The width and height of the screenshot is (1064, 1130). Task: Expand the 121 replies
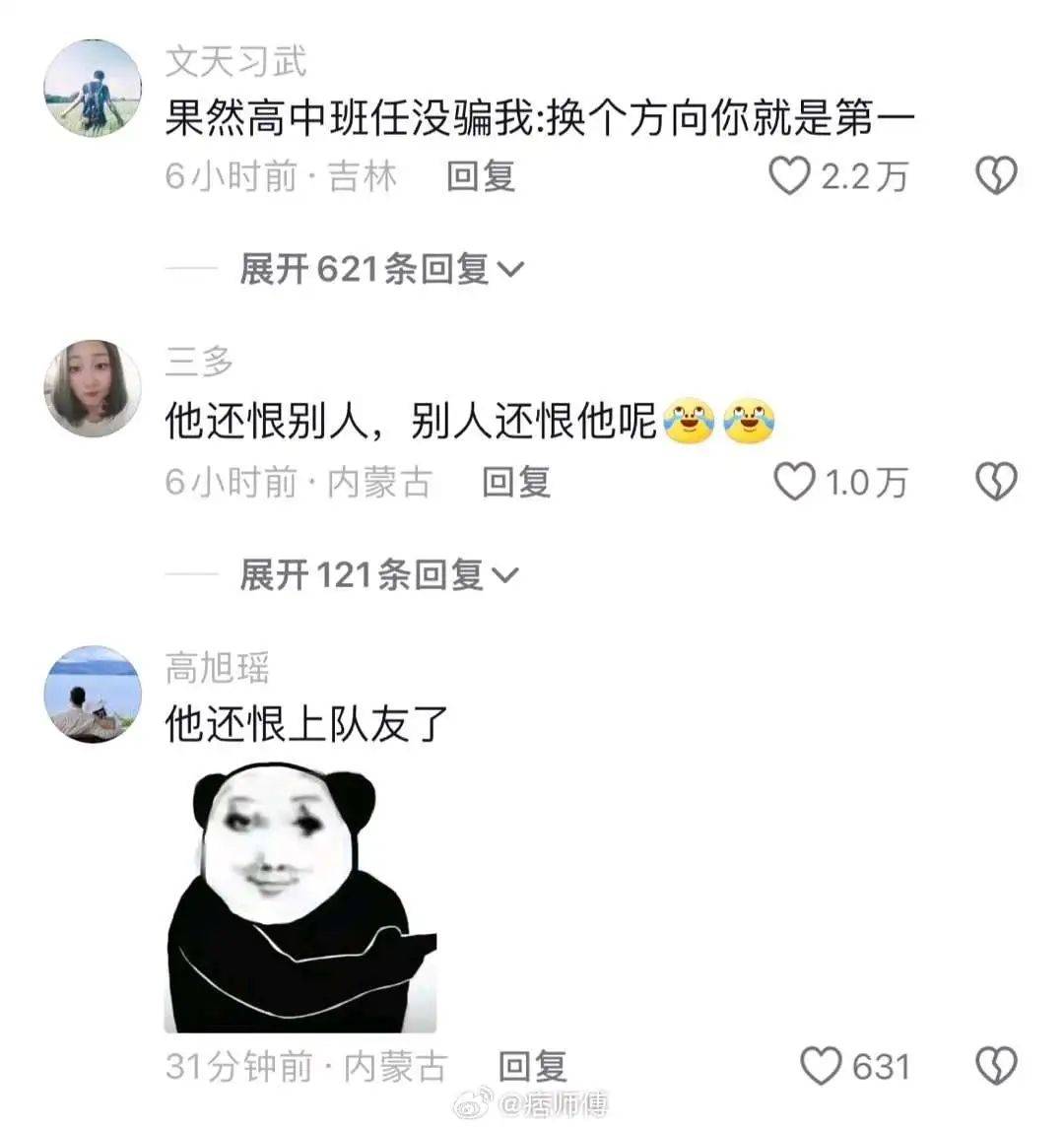pos(378,575)
